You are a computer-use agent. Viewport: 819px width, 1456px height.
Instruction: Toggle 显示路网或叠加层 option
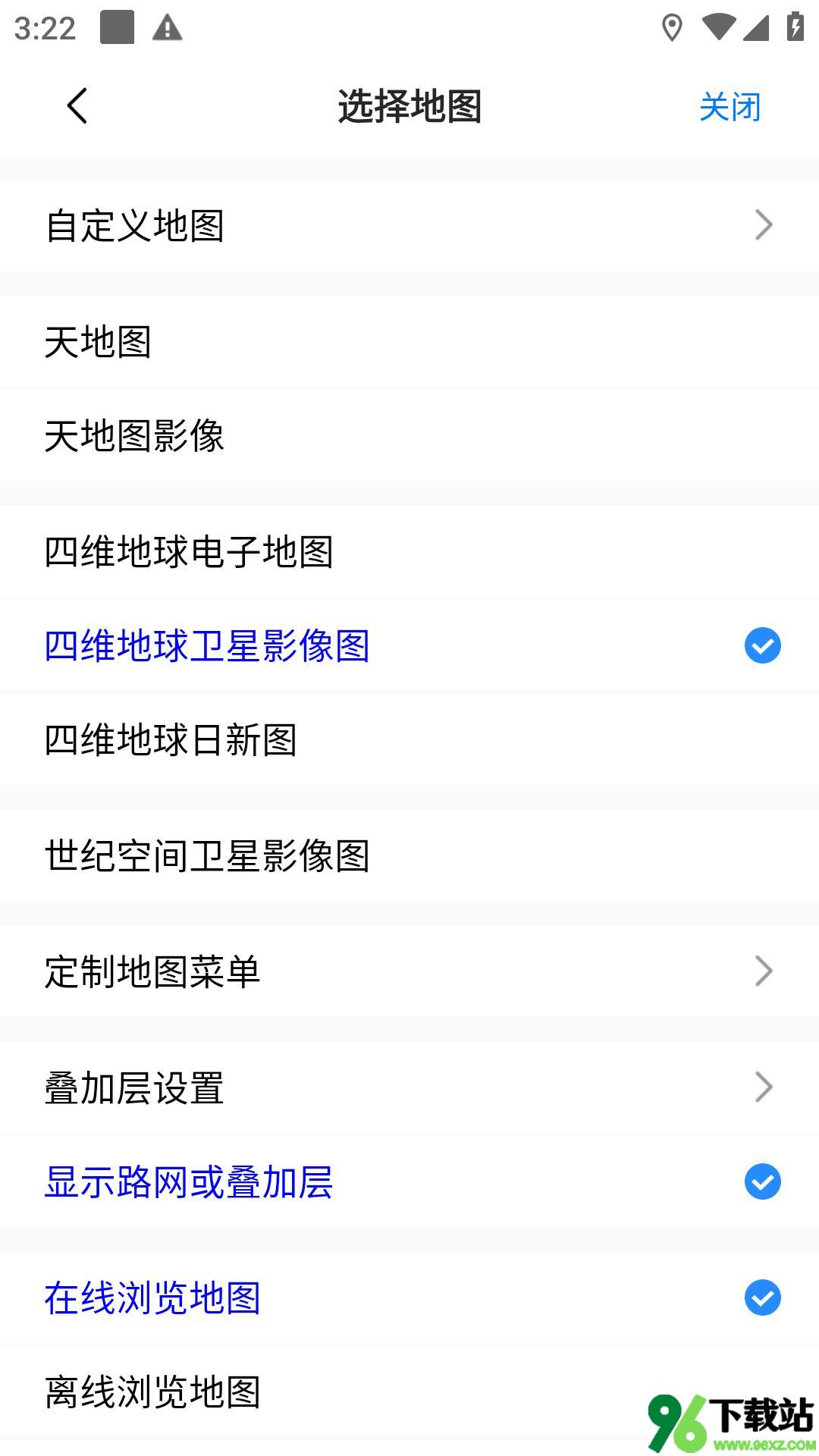tap(409, 1181)
